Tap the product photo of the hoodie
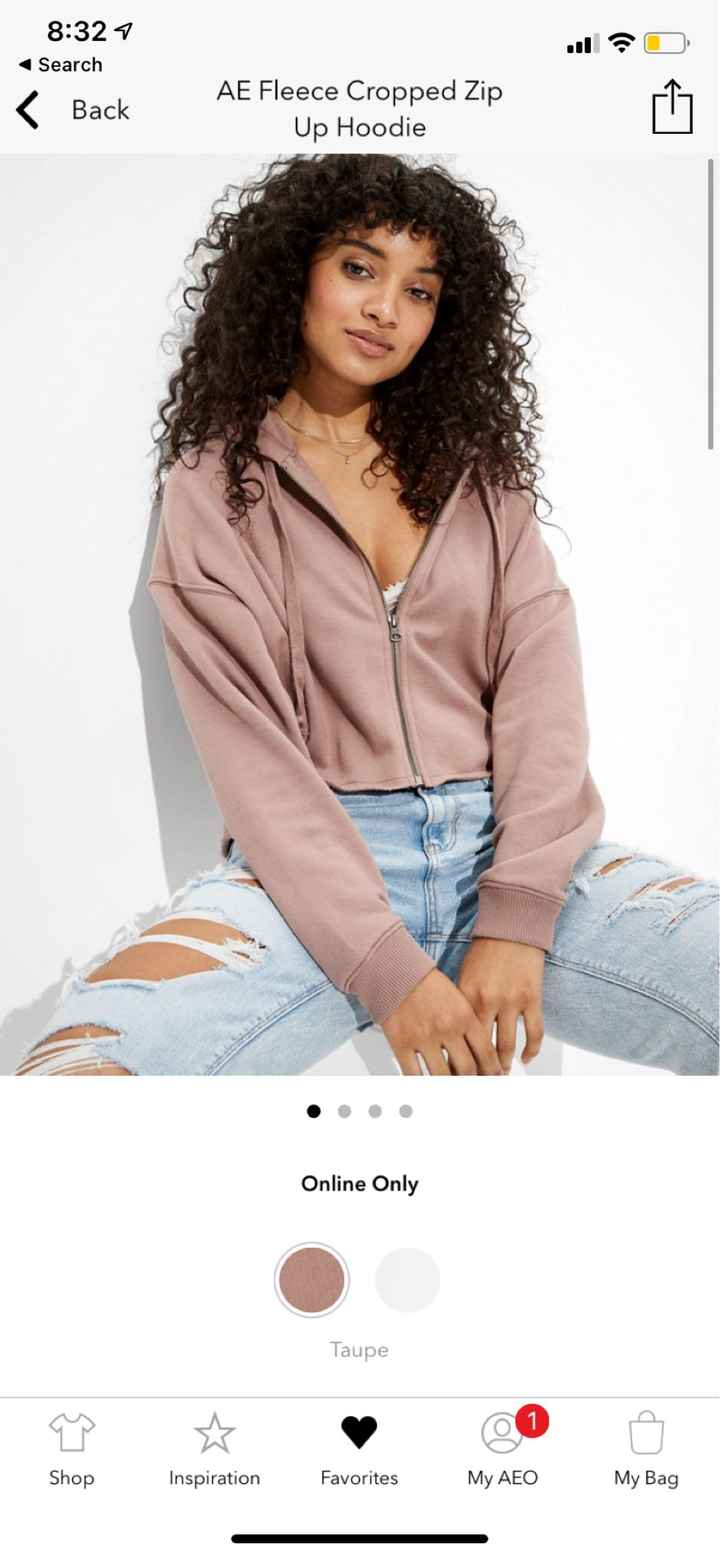The width and height of the screenshot is (720, 1557). pos(360,613)
